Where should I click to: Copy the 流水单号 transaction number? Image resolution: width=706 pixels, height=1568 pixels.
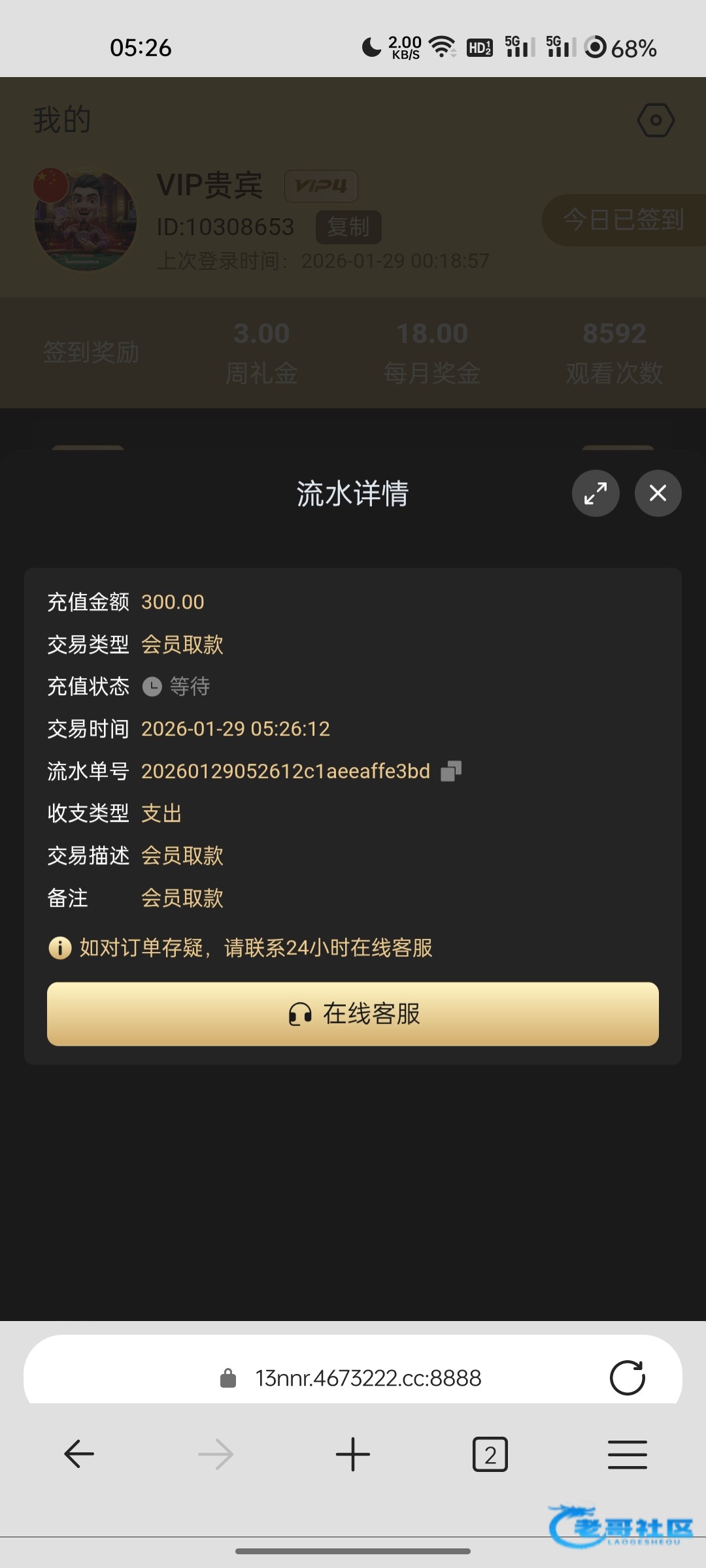[x=451, y=771]
